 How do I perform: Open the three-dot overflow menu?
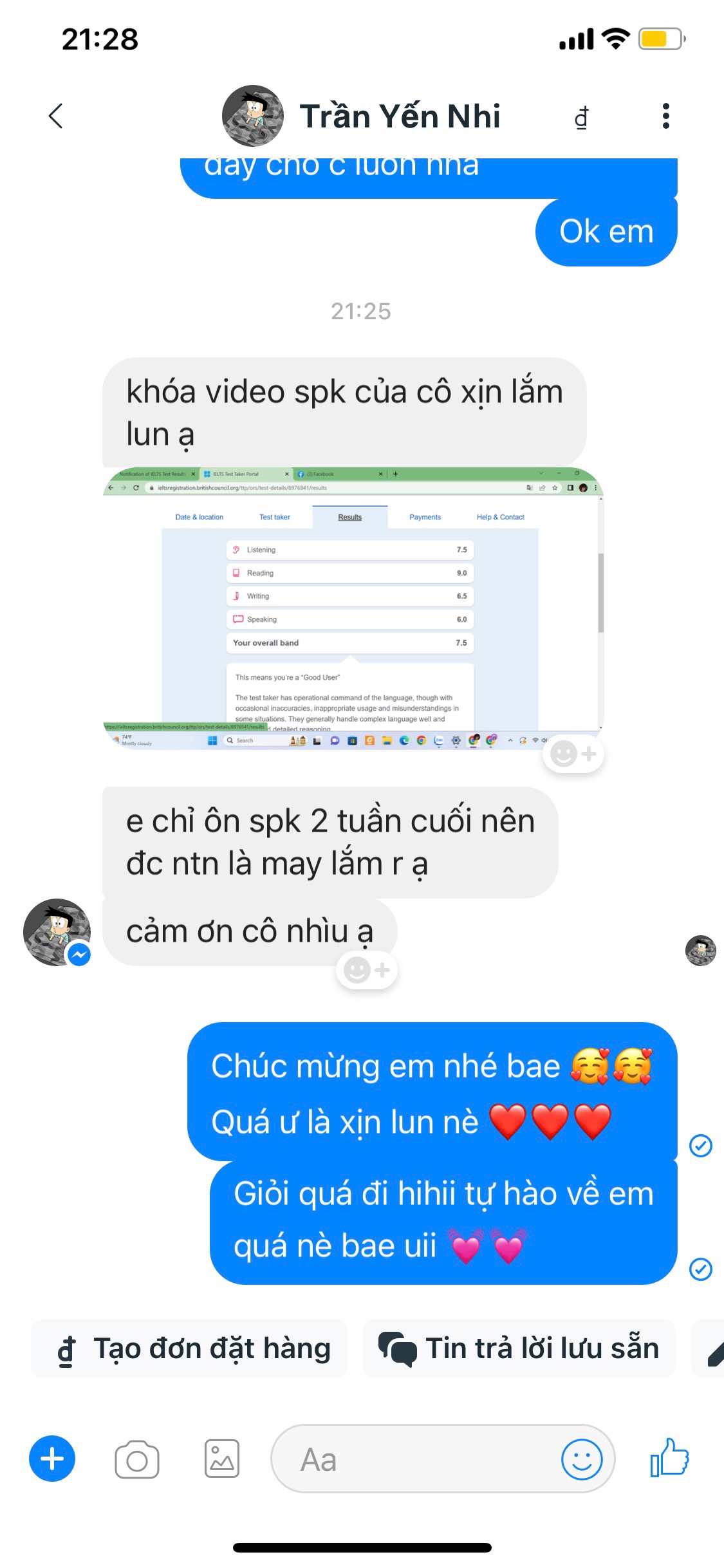coord(665,117)
